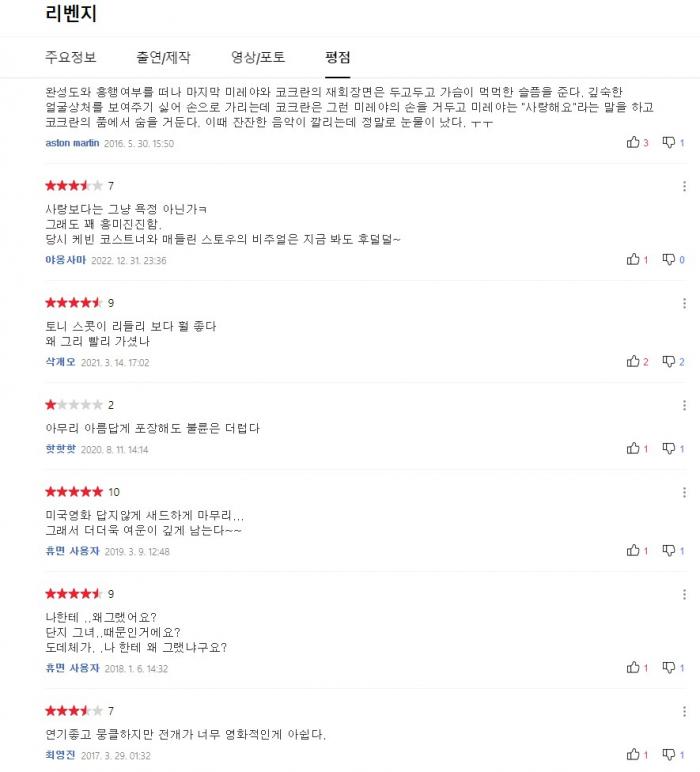
Task: Switch to the 주요정보 tab
Action: tap(71, 57)
